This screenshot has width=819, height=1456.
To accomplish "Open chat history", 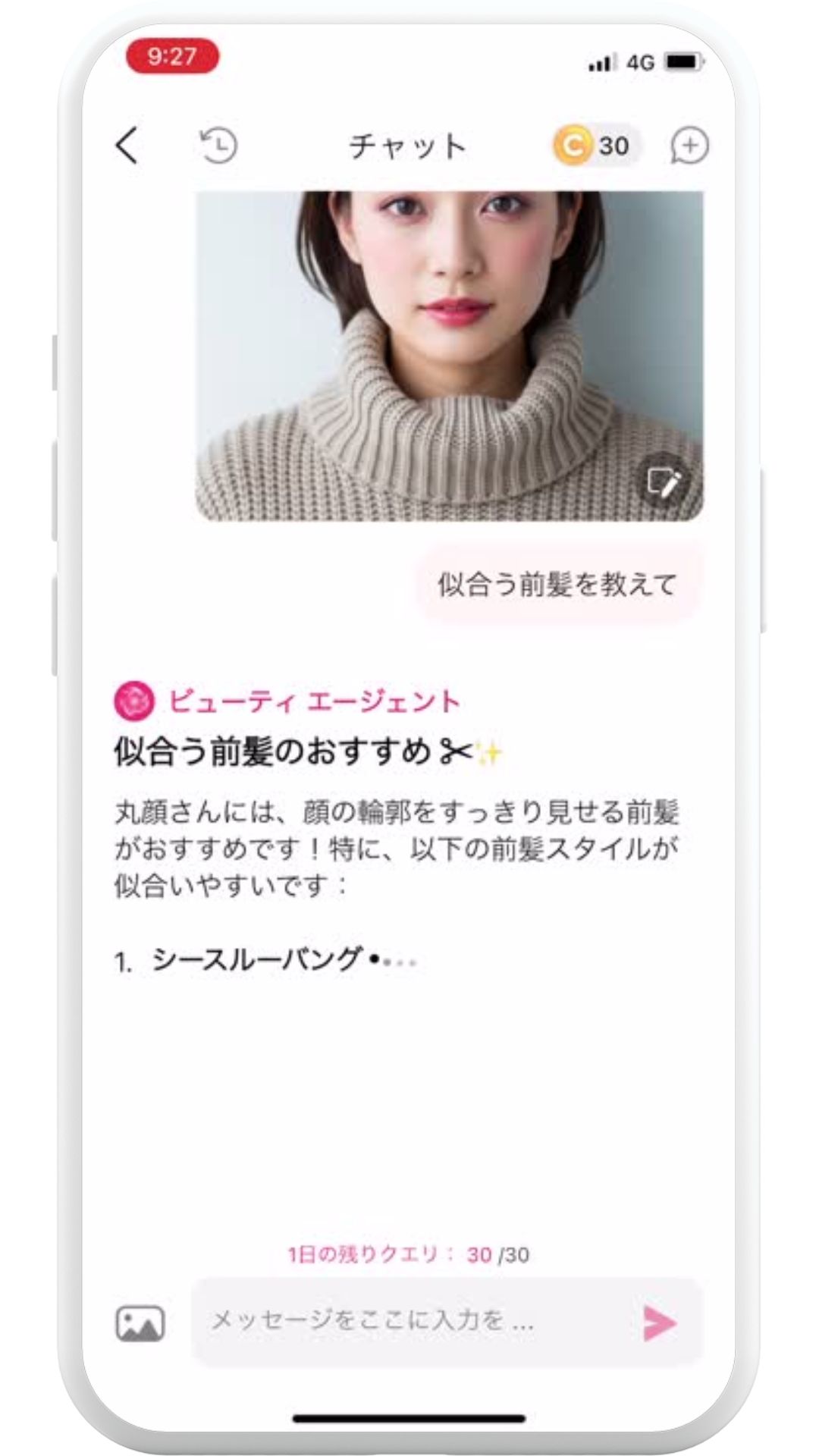I will pyautogui.click(x=218, y=145).
